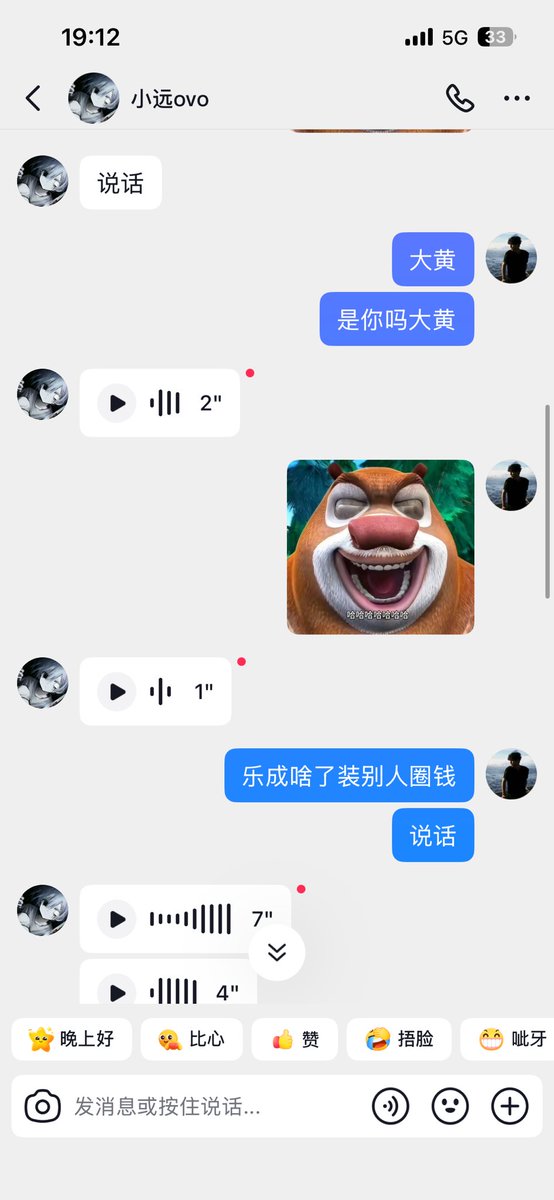Send the 比心 quick reply
This screenshot has height=1200, width=554.
click(x=192, y=1039)
